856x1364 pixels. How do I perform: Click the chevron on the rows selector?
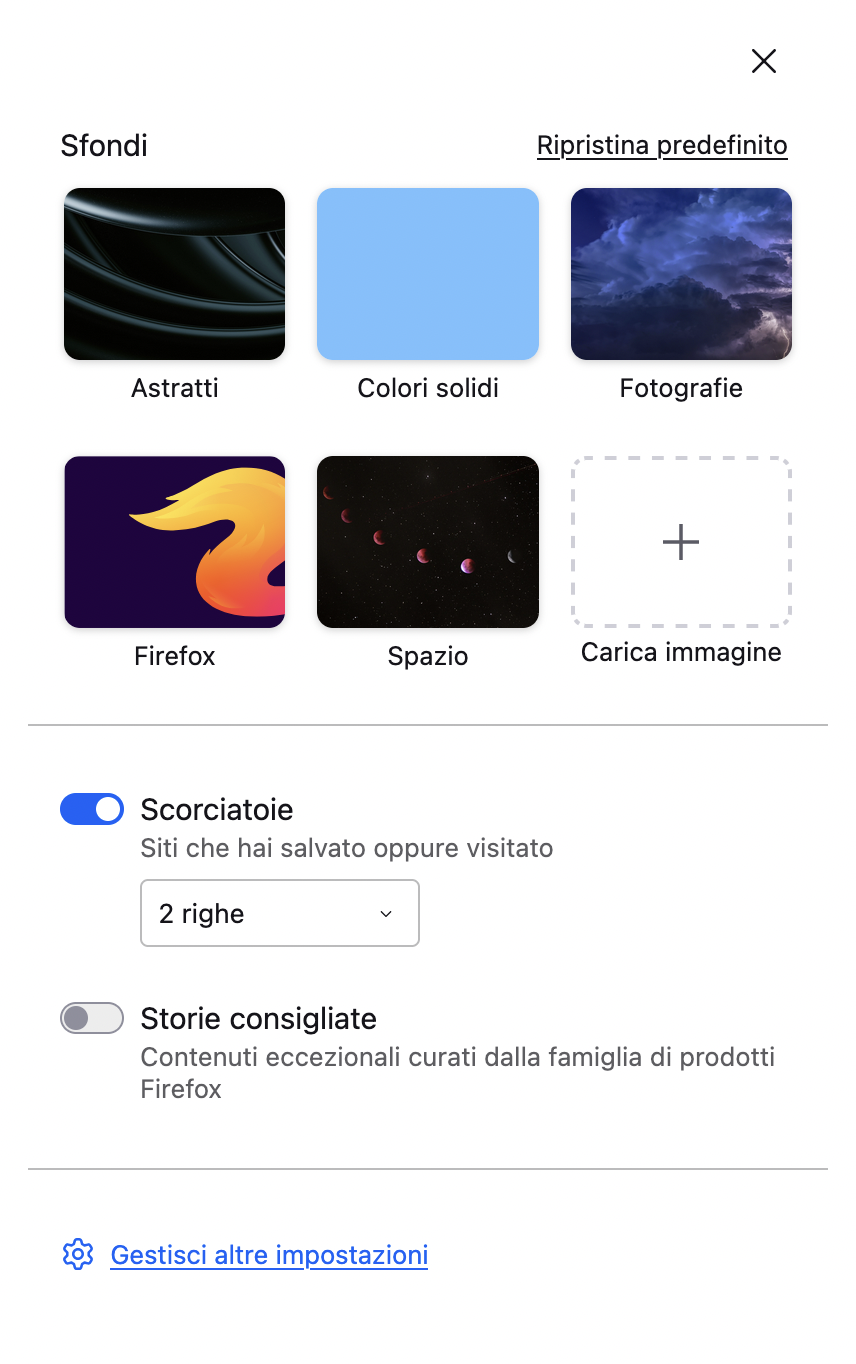(x=386, y=912)
